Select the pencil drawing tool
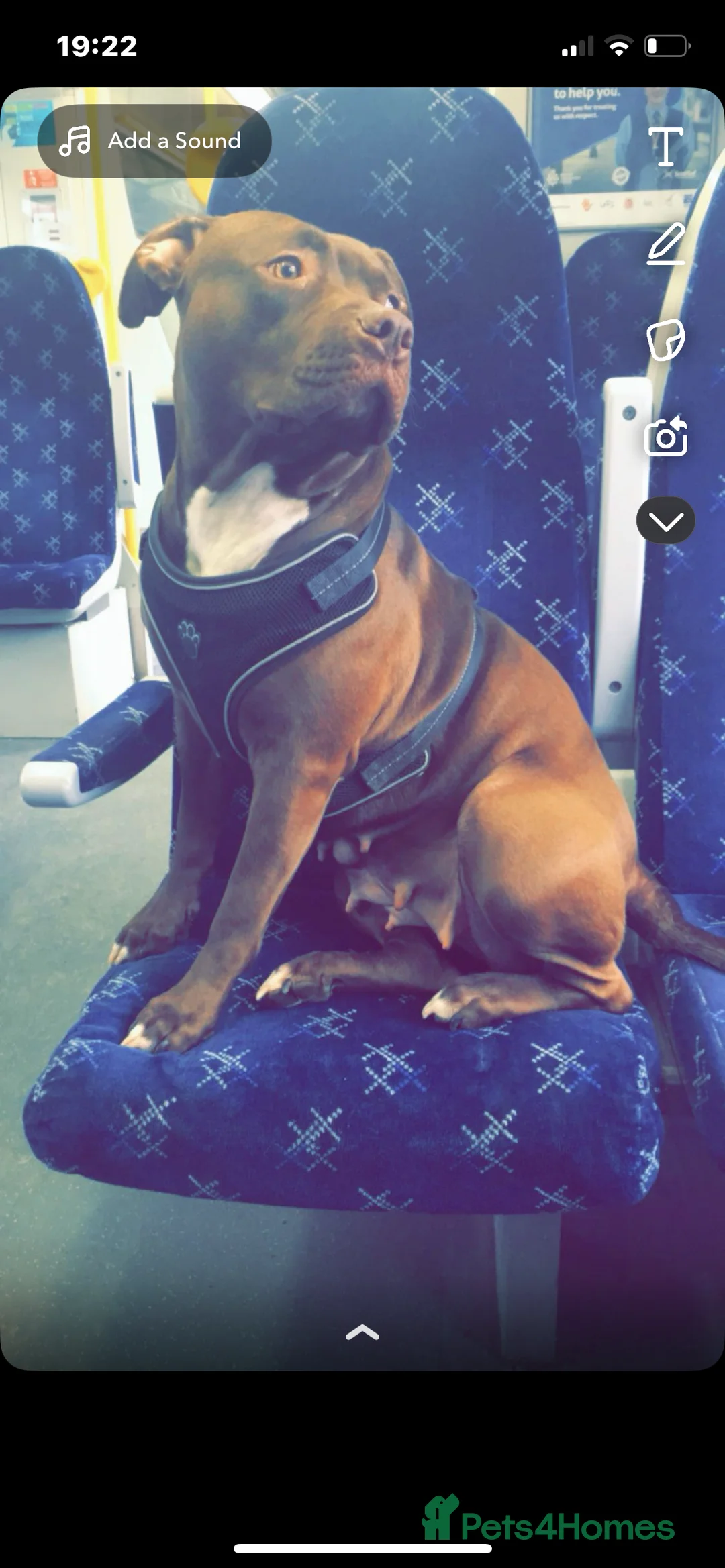 coord(666,244)
